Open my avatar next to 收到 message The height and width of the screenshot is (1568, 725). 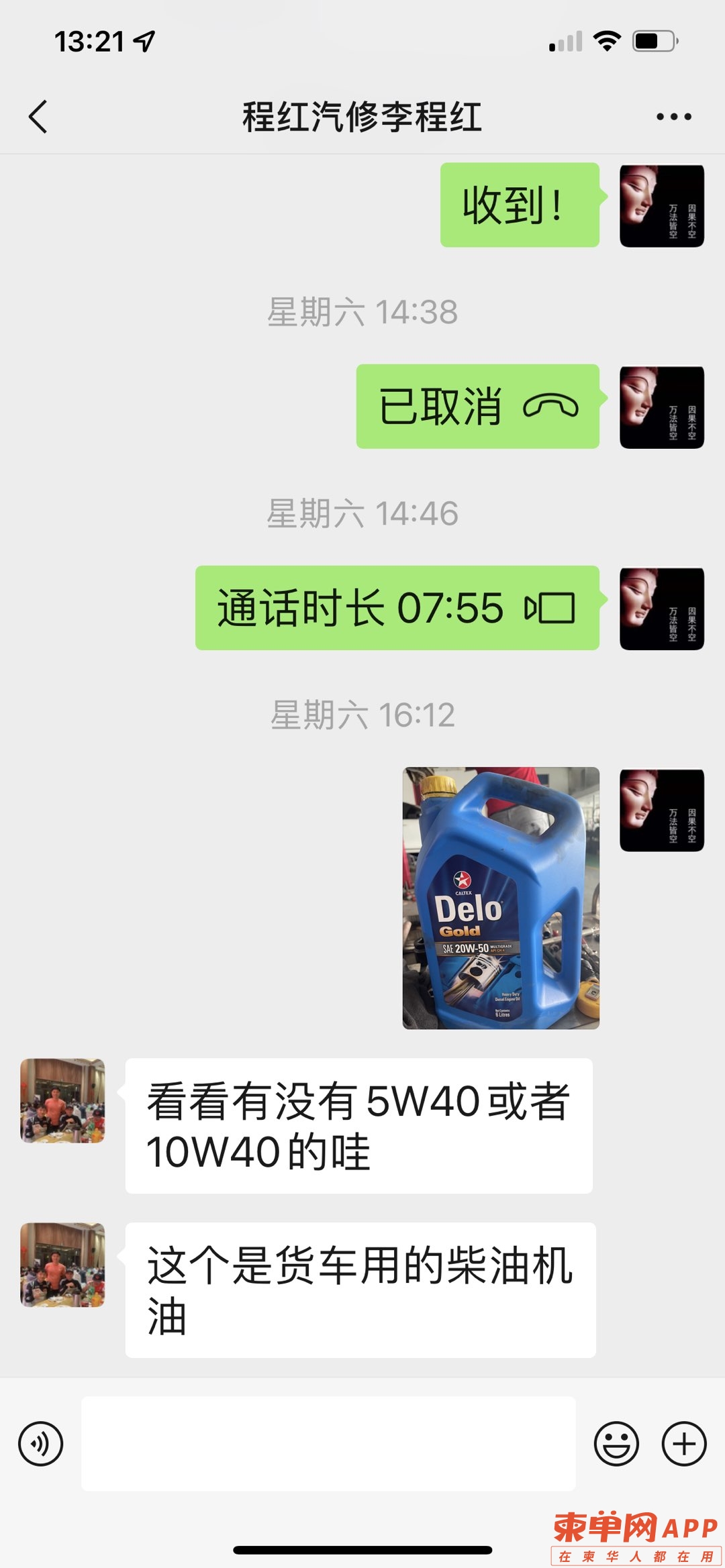(661, 206)
